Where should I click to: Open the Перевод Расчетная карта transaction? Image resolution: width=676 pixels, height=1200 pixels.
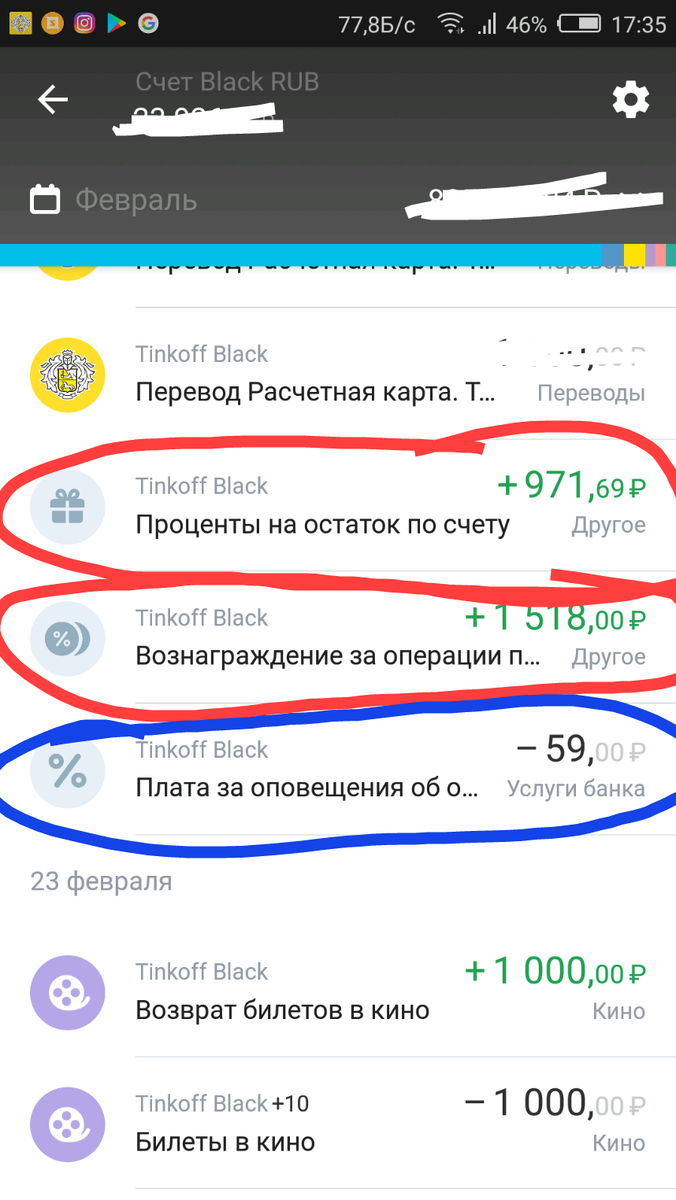338,373
